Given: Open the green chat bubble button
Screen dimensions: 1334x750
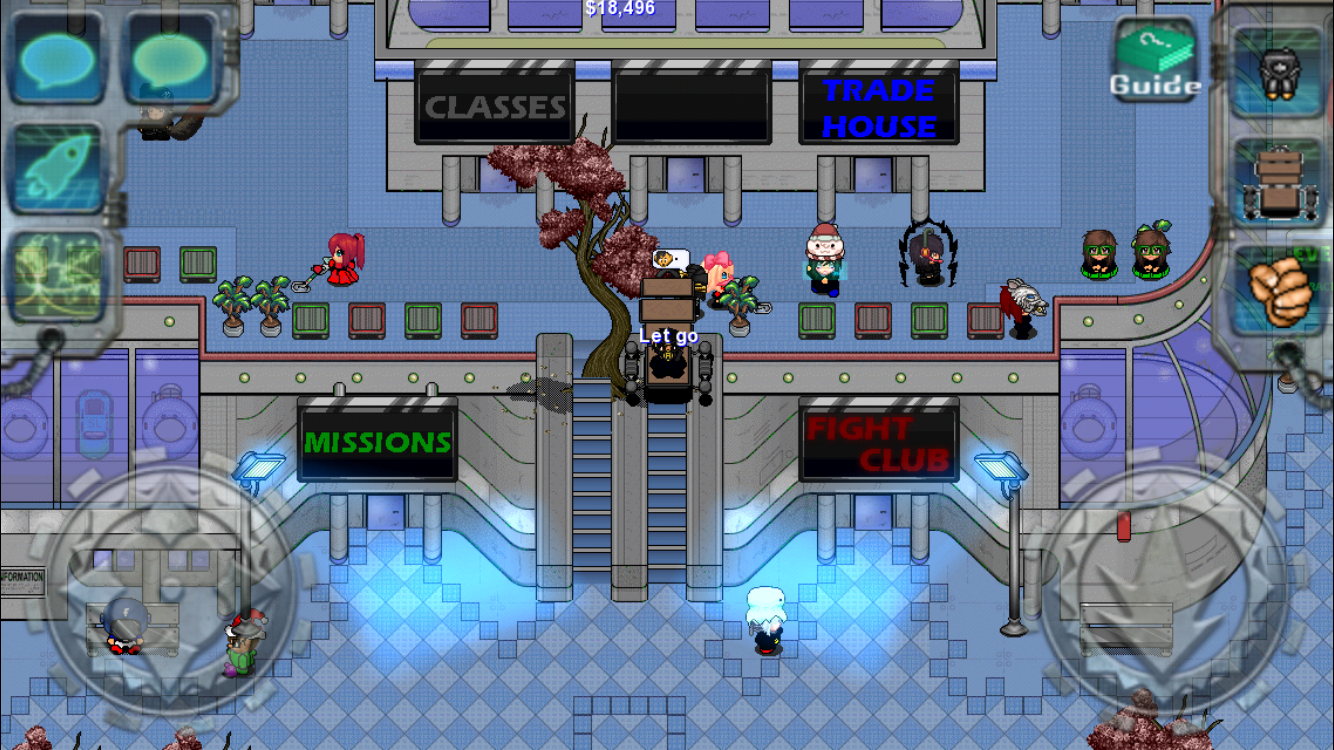Looking at the screenshot, I should 170,60.
